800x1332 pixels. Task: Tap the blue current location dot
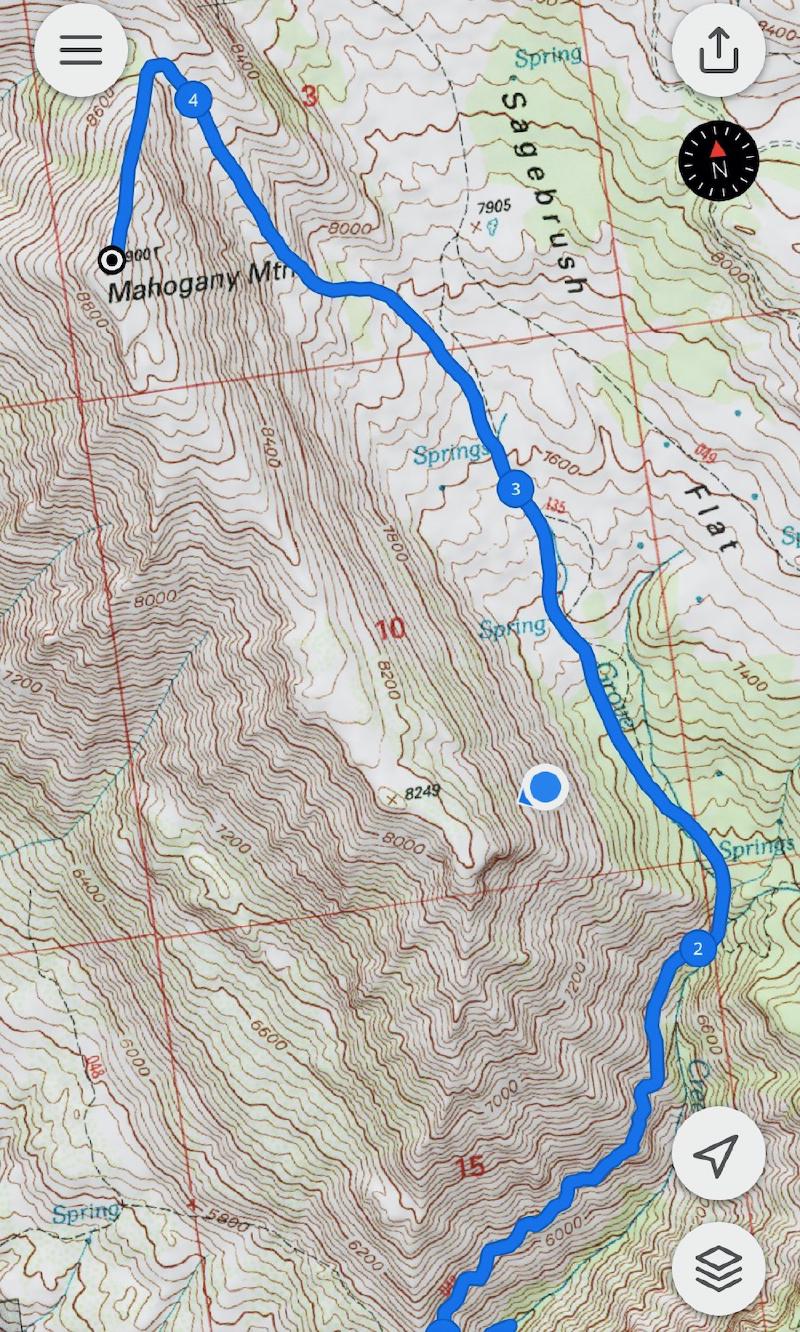click(x=545, y=787)
